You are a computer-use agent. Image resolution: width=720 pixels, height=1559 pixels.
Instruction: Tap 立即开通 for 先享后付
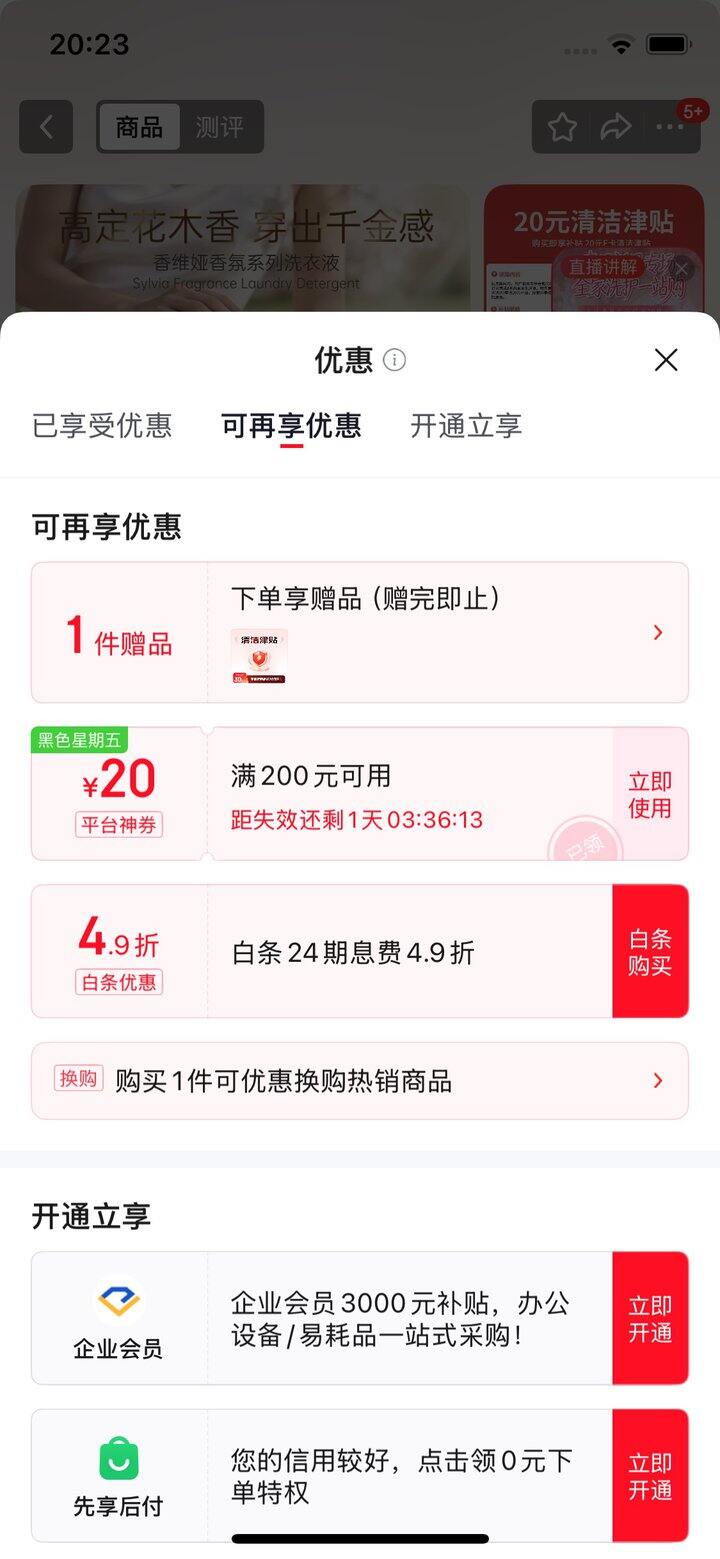point(650,1476)
